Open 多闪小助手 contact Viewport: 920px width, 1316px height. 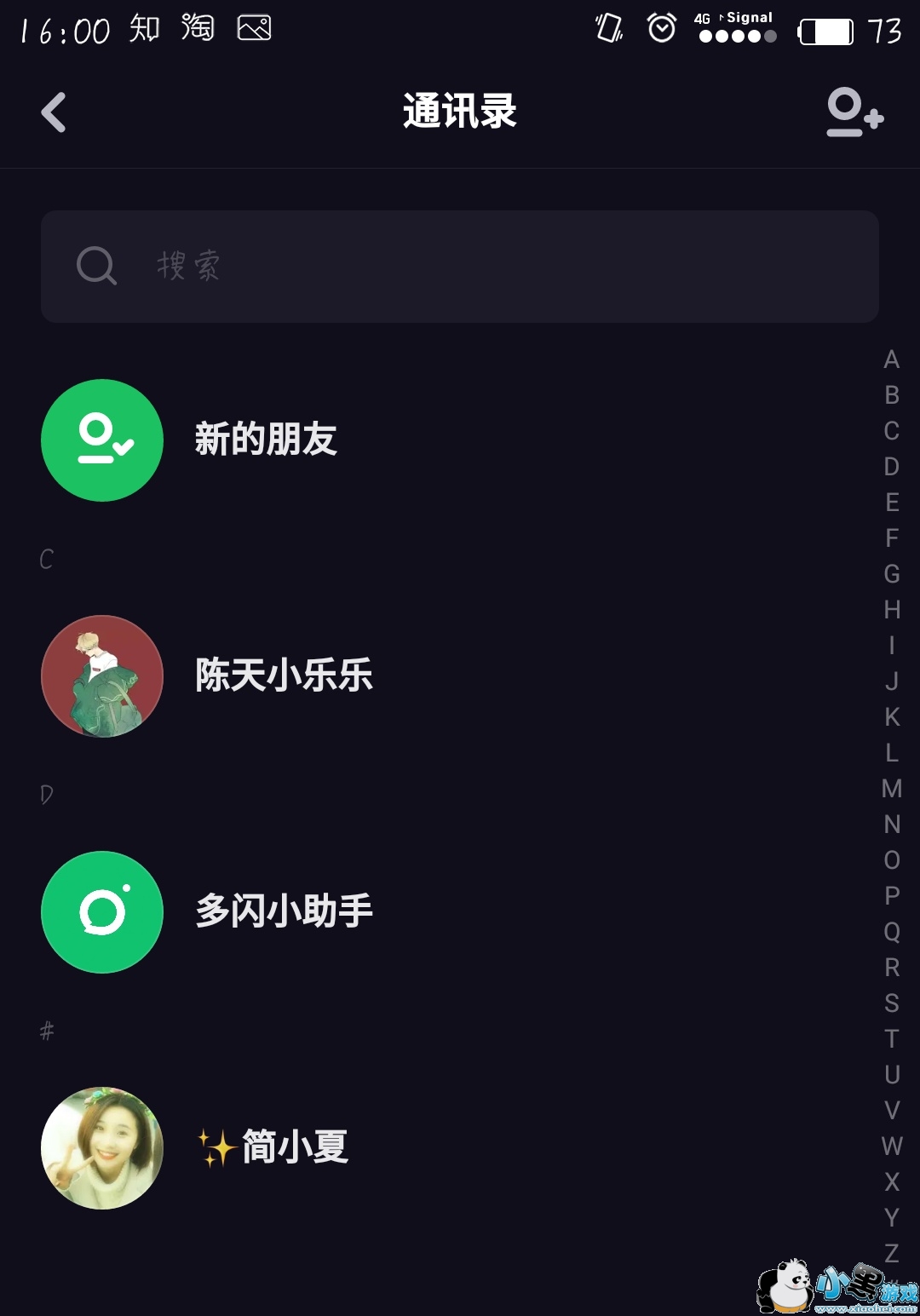click(x=284, y=911)
